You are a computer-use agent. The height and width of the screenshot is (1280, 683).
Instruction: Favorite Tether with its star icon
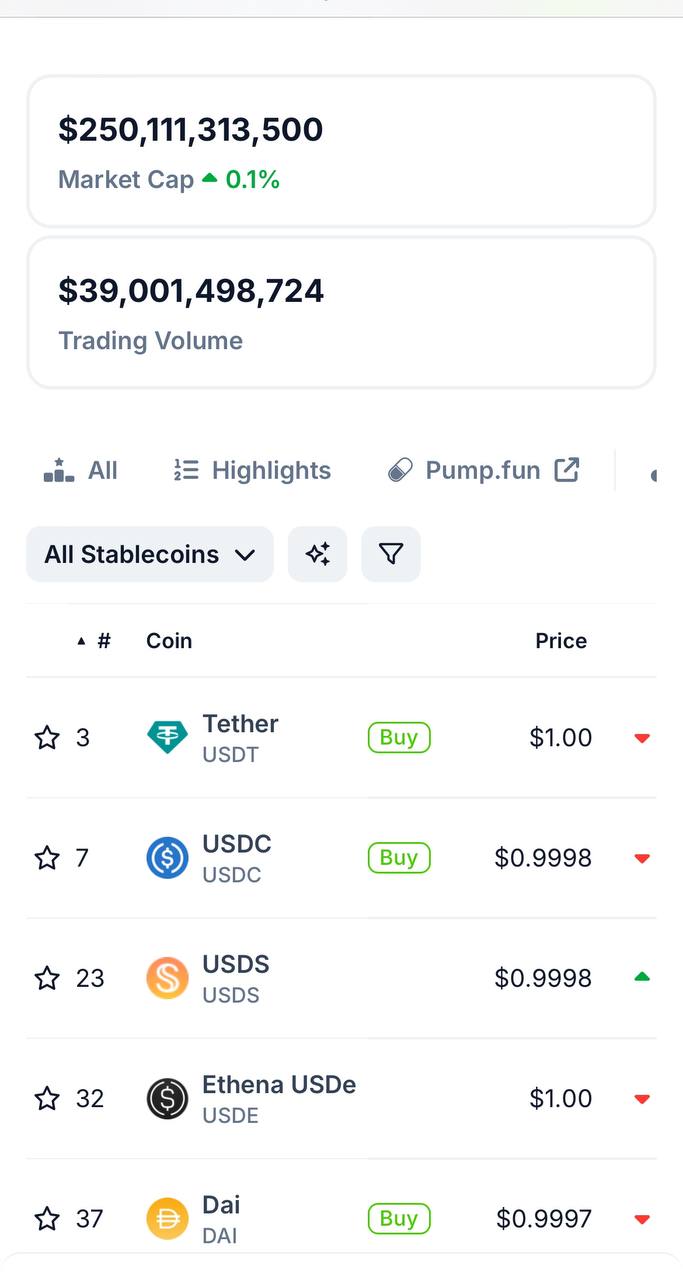click(x=47, y=738)
